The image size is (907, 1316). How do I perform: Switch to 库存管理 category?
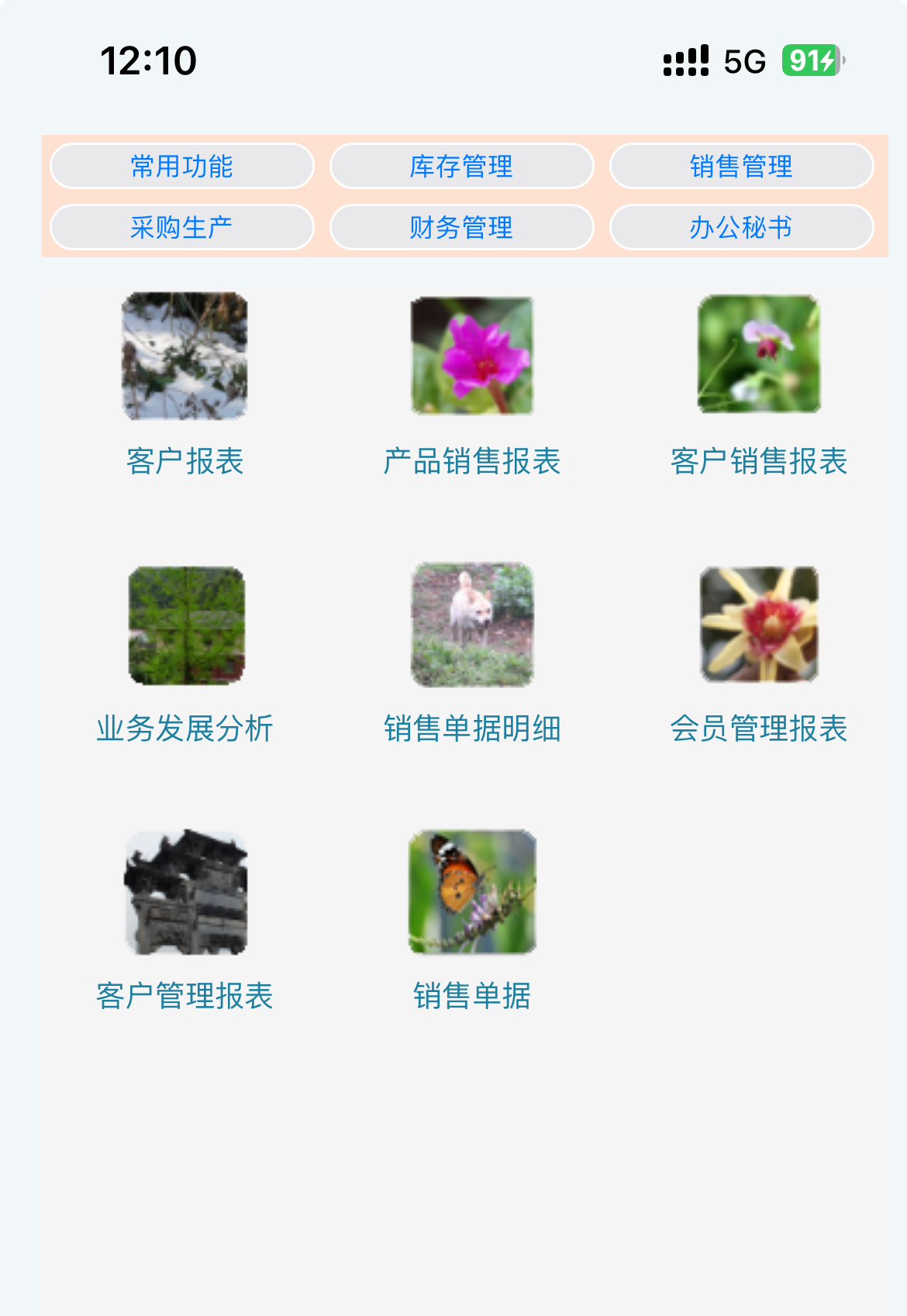(461, 166)
